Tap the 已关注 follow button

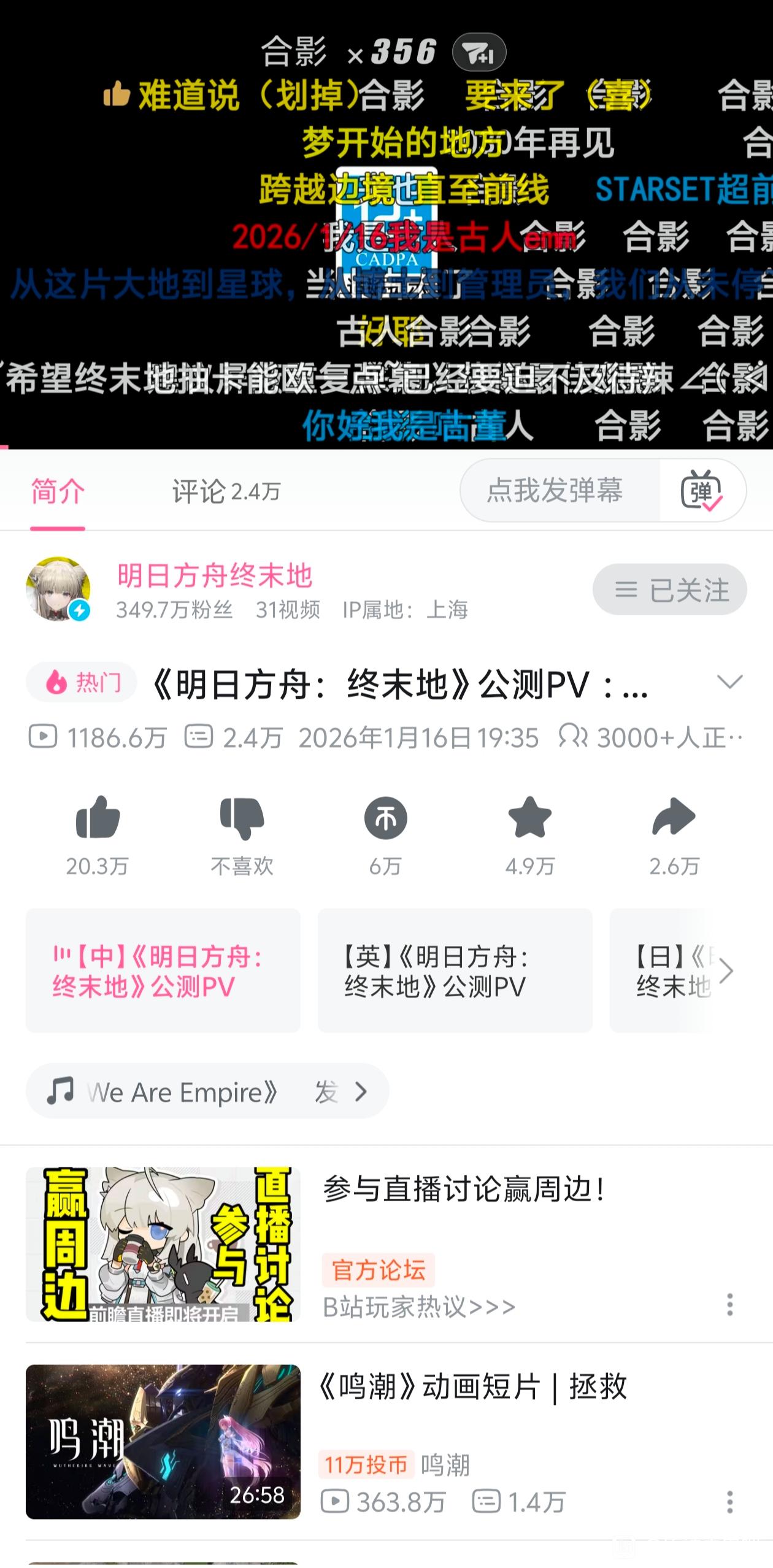(x=669, y=590)
